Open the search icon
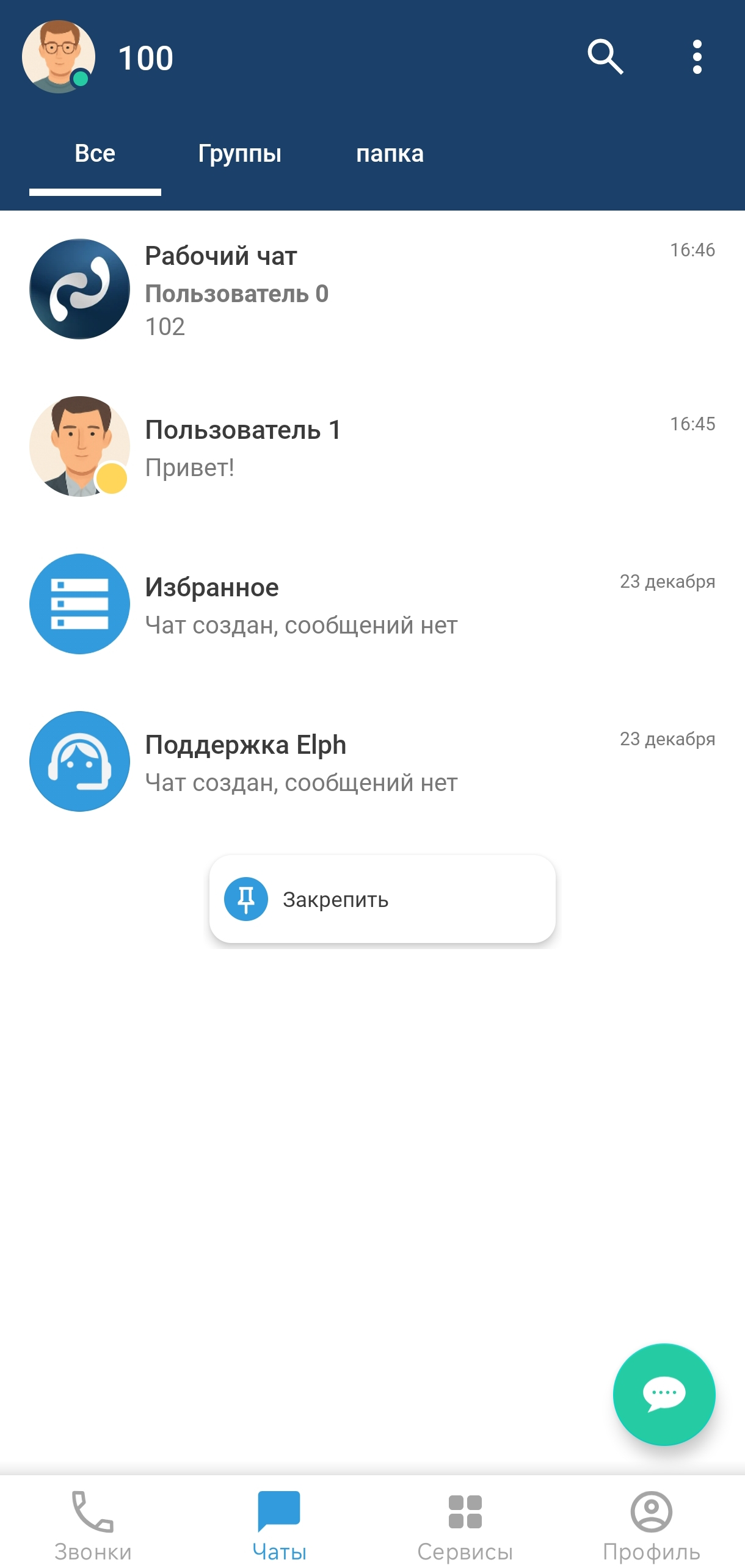The height and width of the screenshot is (1568, 745). [605, 57]
